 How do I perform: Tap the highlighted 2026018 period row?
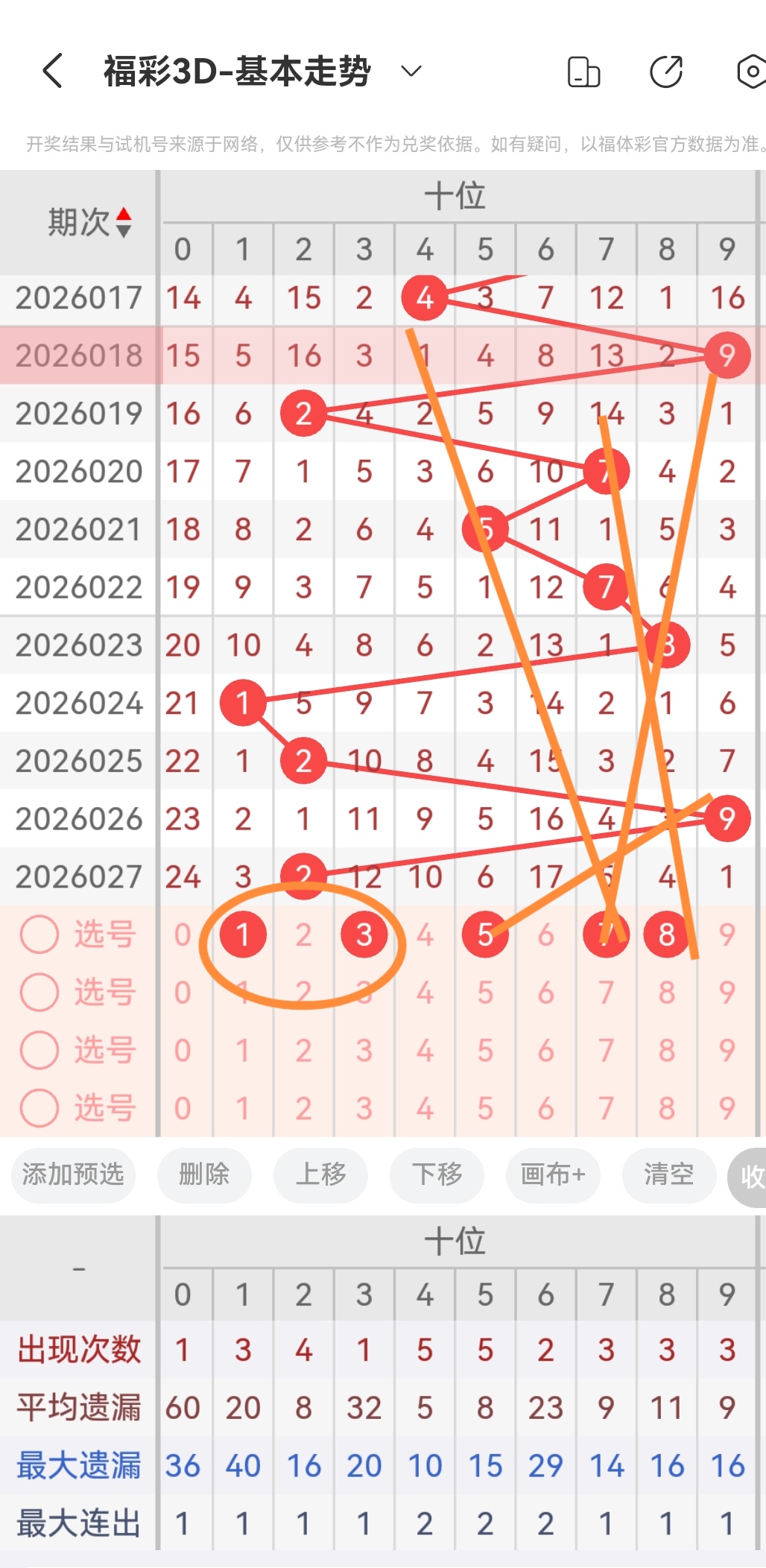pos(77,355)
